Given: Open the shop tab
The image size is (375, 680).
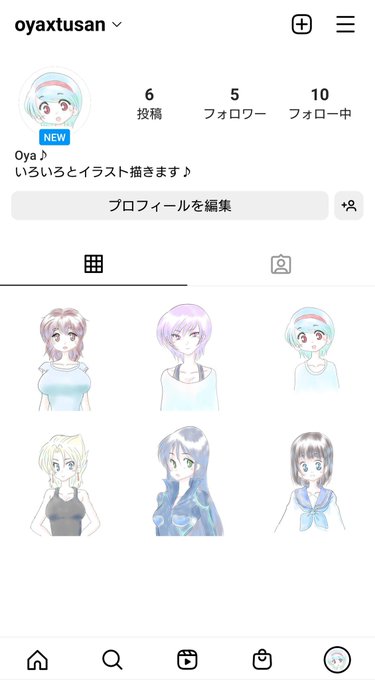Looking at the screenshot, I should pyautogui.click(x=262, y=660).
